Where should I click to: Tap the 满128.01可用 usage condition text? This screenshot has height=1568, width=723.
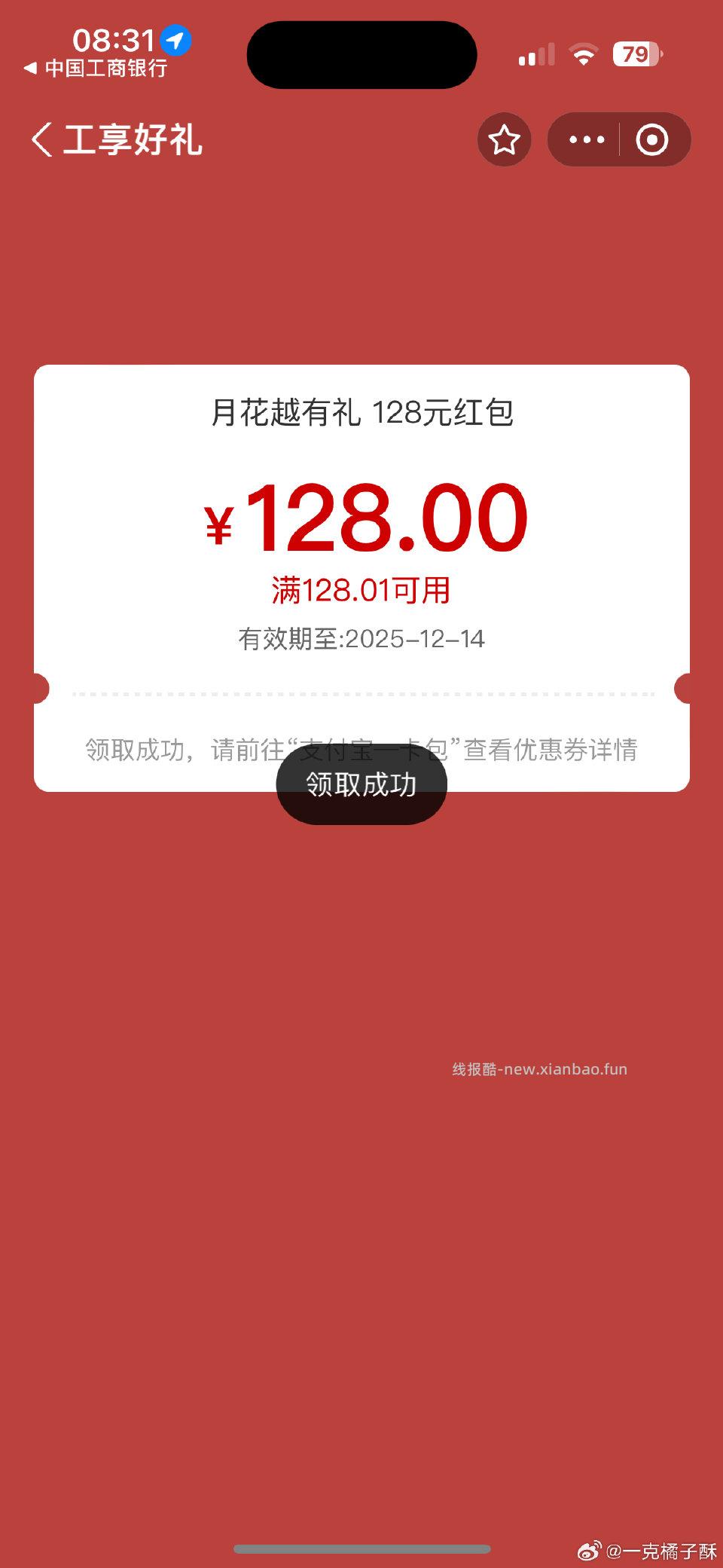[x=361, y=589]
